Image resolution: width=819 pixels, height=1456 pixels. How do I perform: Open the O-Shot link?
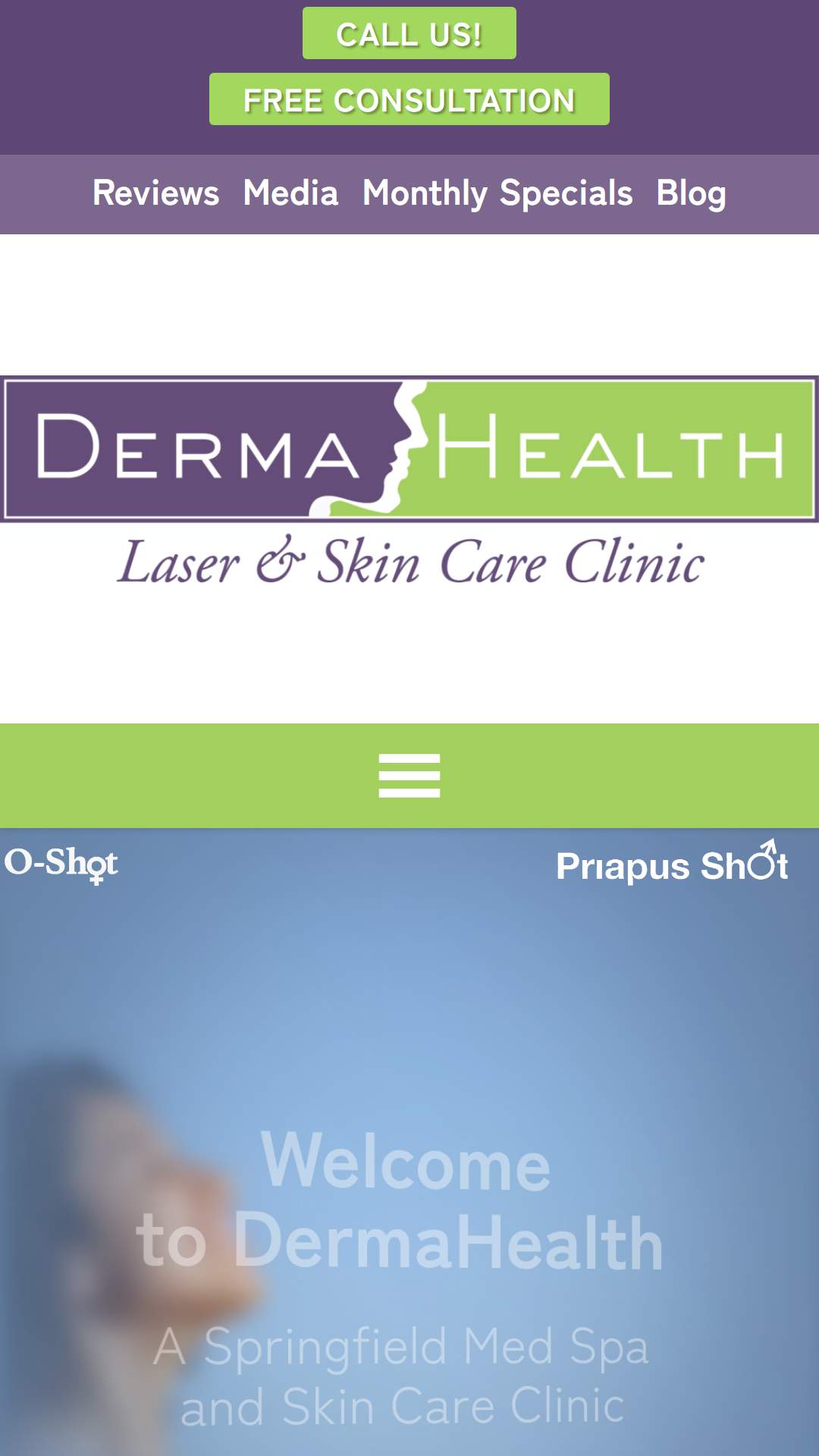click(x=61, y=864)
